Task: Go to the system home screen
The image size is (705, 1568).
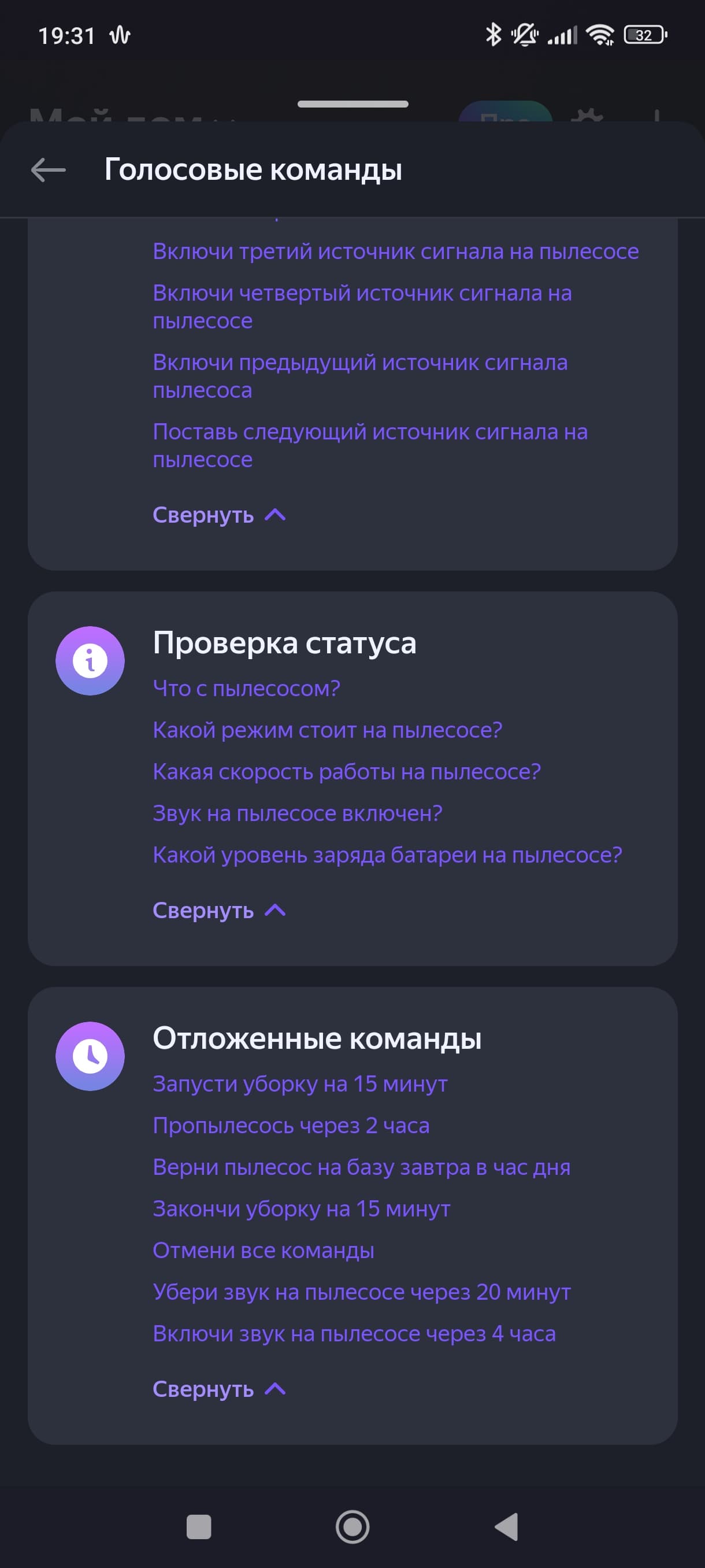Action: [x=352, y=1526]
